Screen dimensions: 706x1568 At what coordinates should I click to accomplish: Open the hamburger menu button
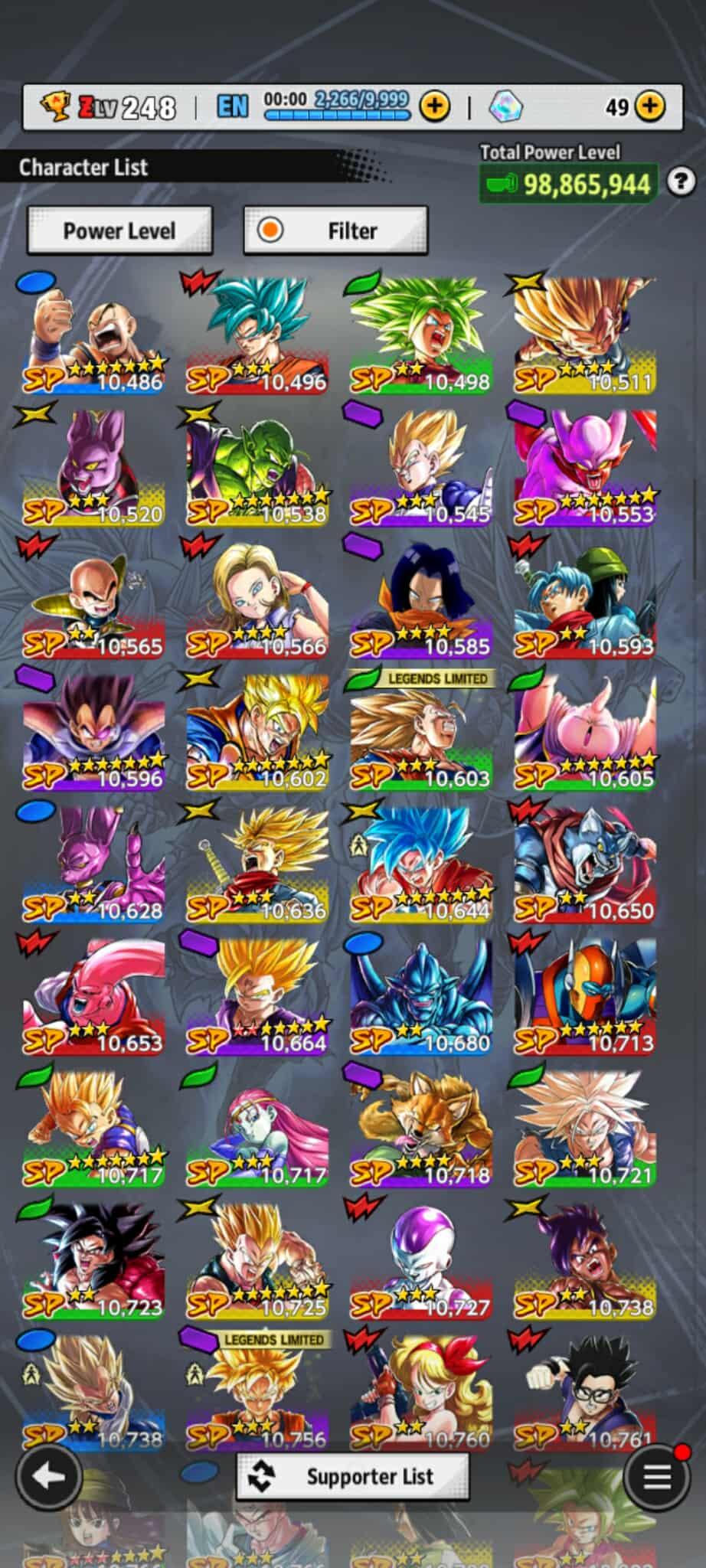[x=656, y=1477]
